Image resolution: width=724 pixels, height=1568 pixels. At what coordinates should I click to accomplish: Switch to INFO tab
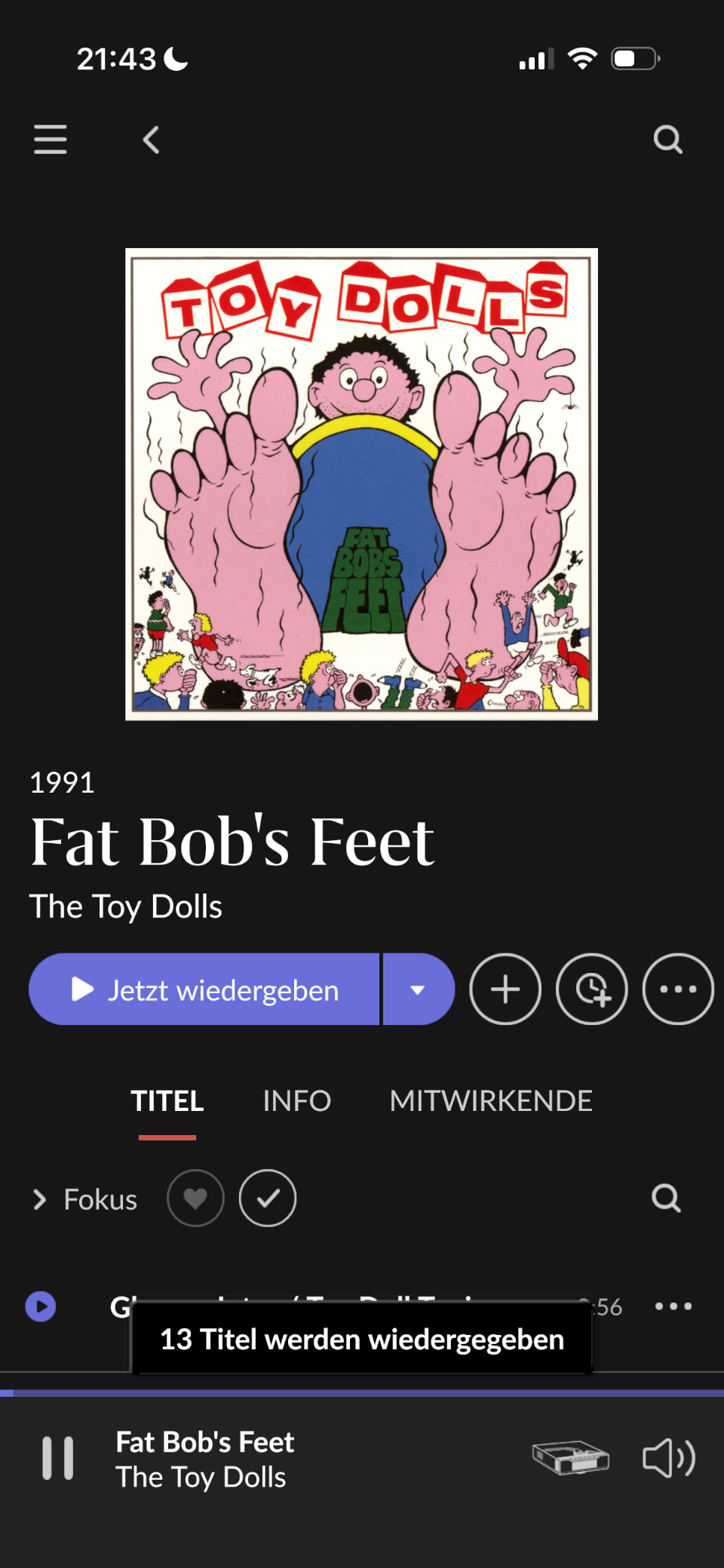click(x=296, y=1101)
